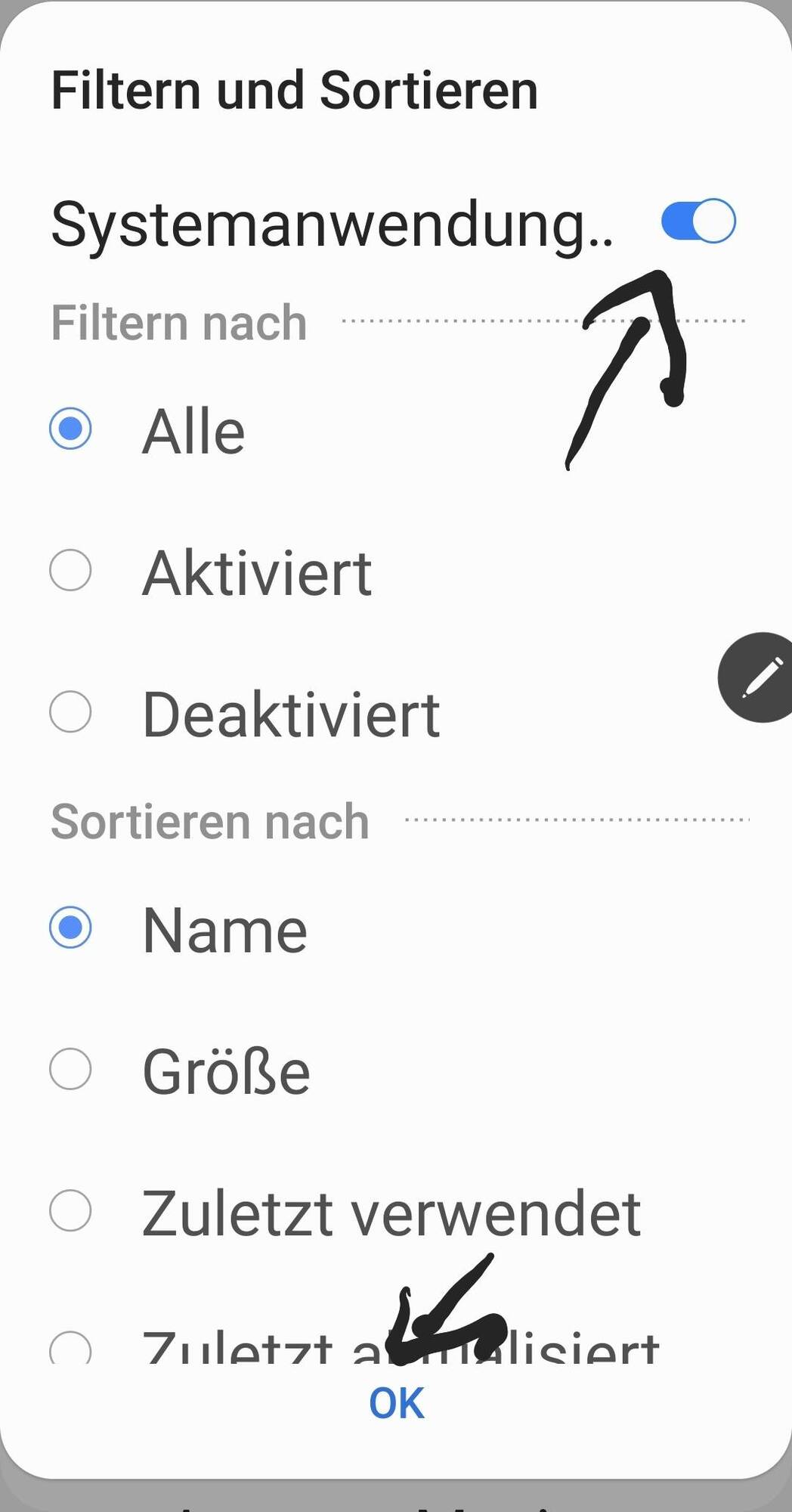Sort the list by Größe
The image size is (792, 1512).
coord(70,1069)
